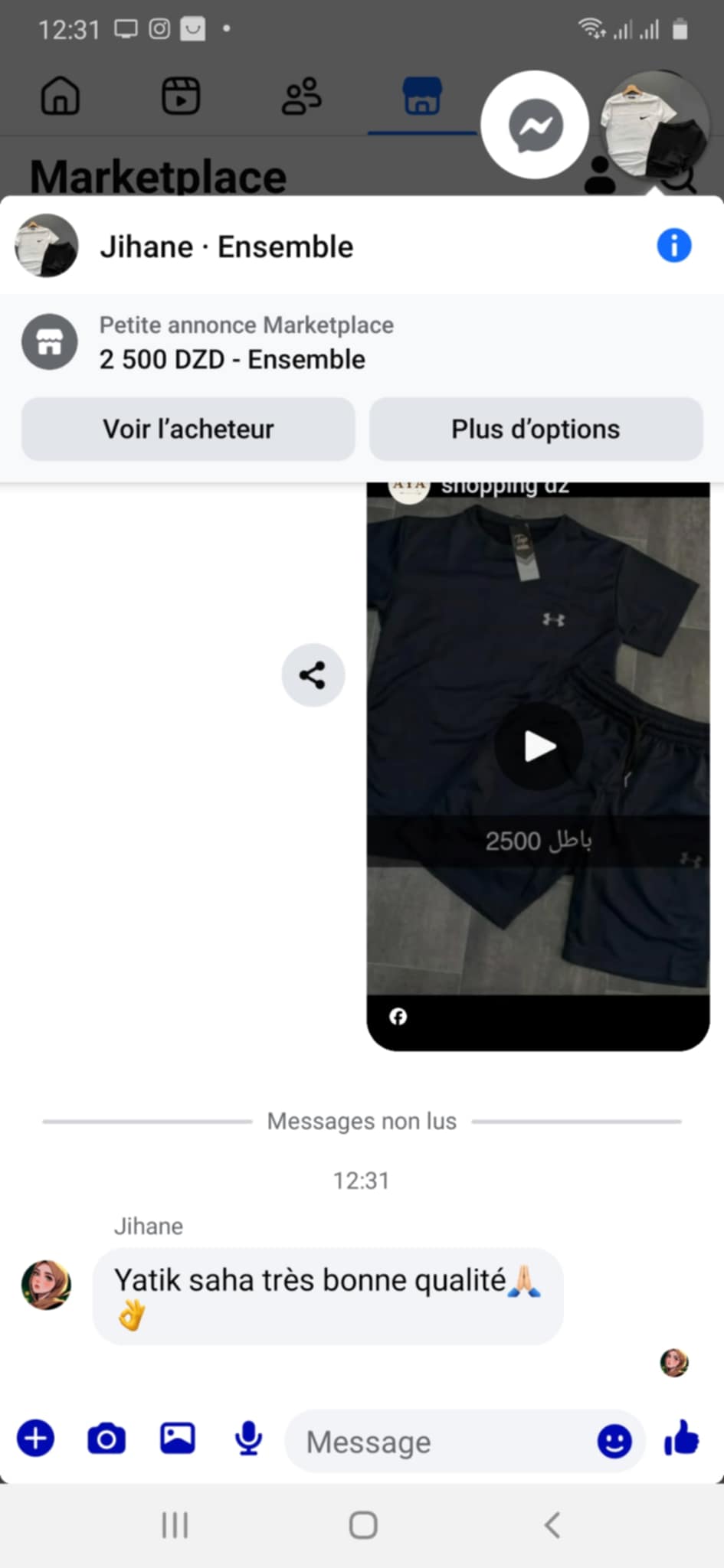Open the Friends tab
The image size is (724, 1568).
[301, 96]
